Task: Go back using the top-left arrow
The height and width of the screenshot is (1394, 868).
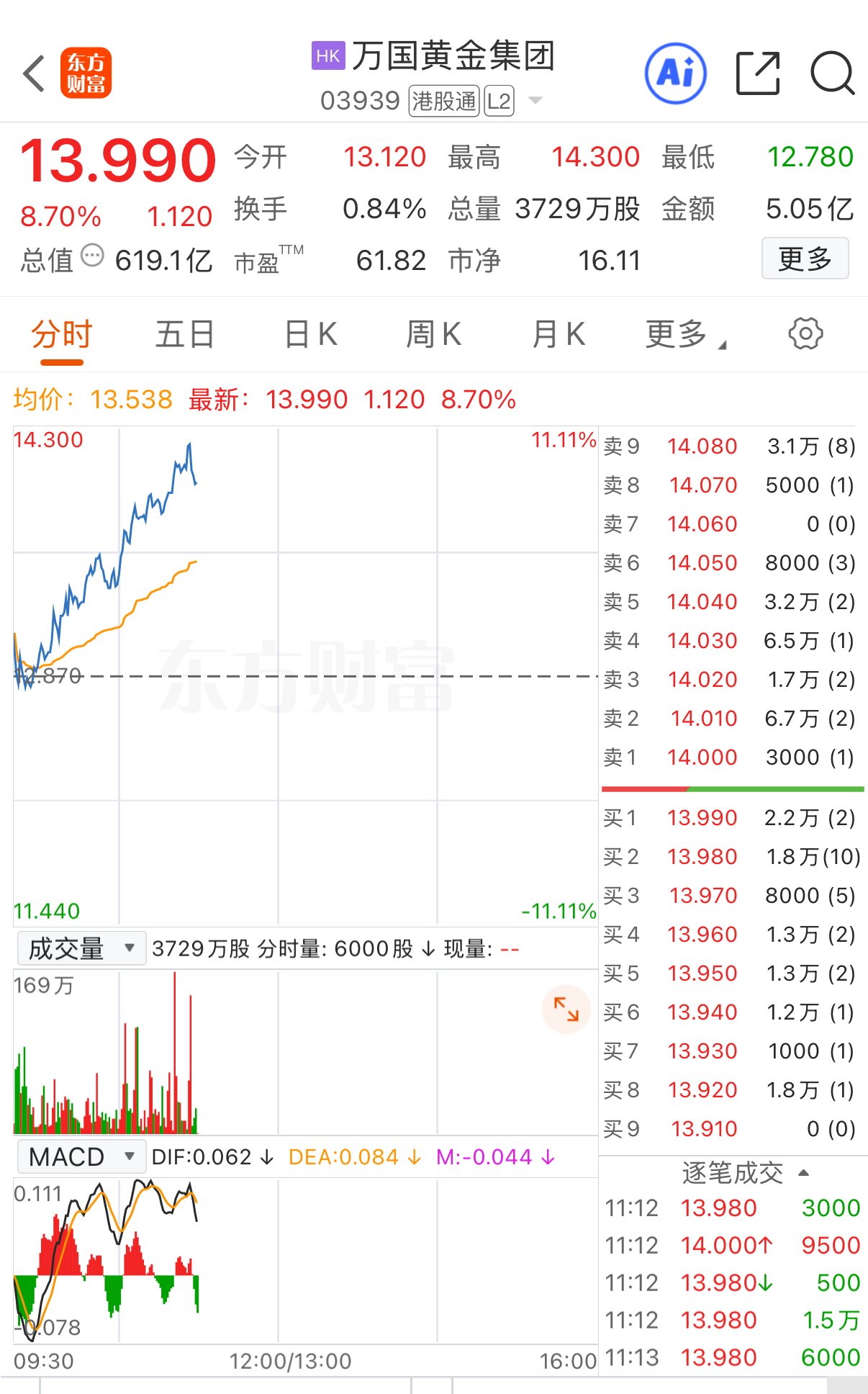Action: coord(34,73)
